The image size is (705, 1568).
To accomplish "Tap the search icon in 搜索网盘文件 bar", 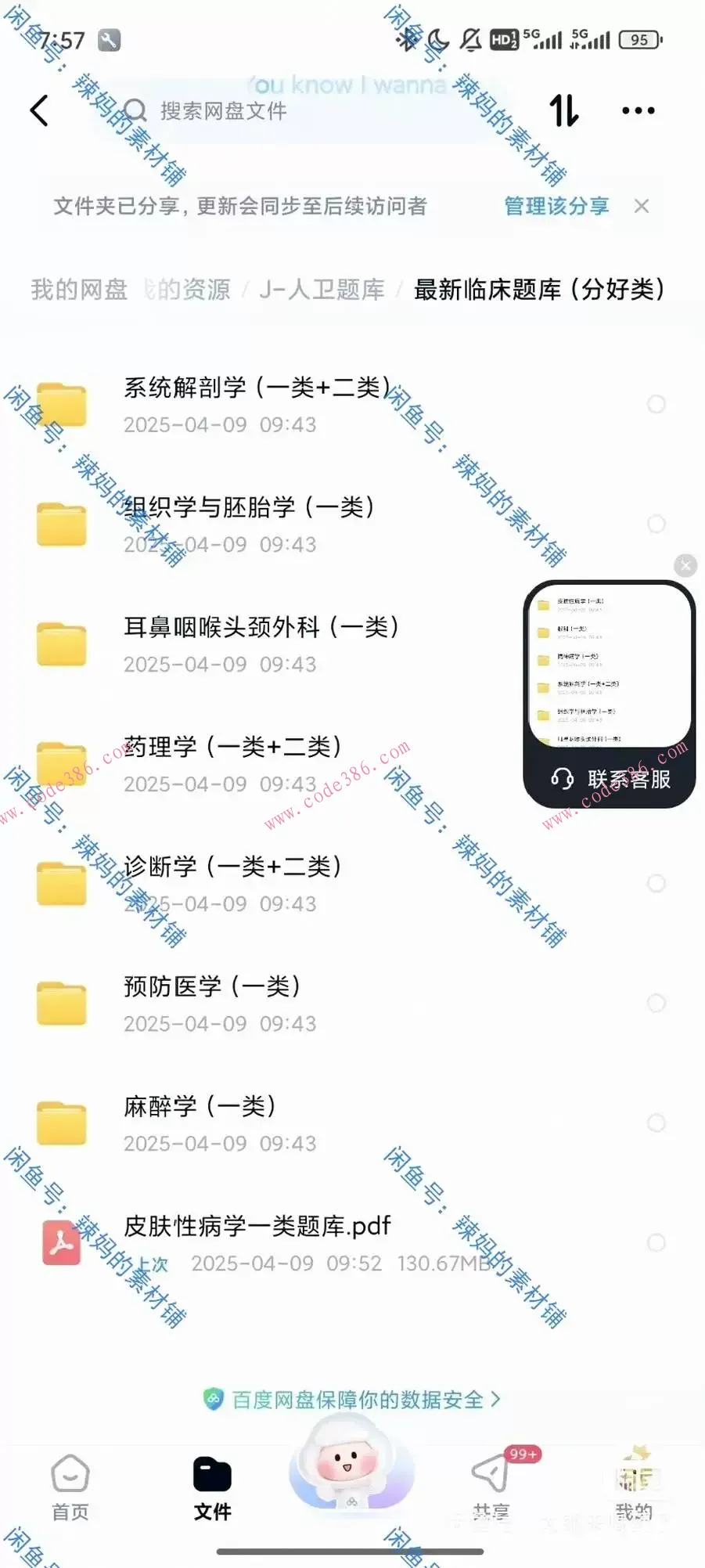I will tap(136, 110).
